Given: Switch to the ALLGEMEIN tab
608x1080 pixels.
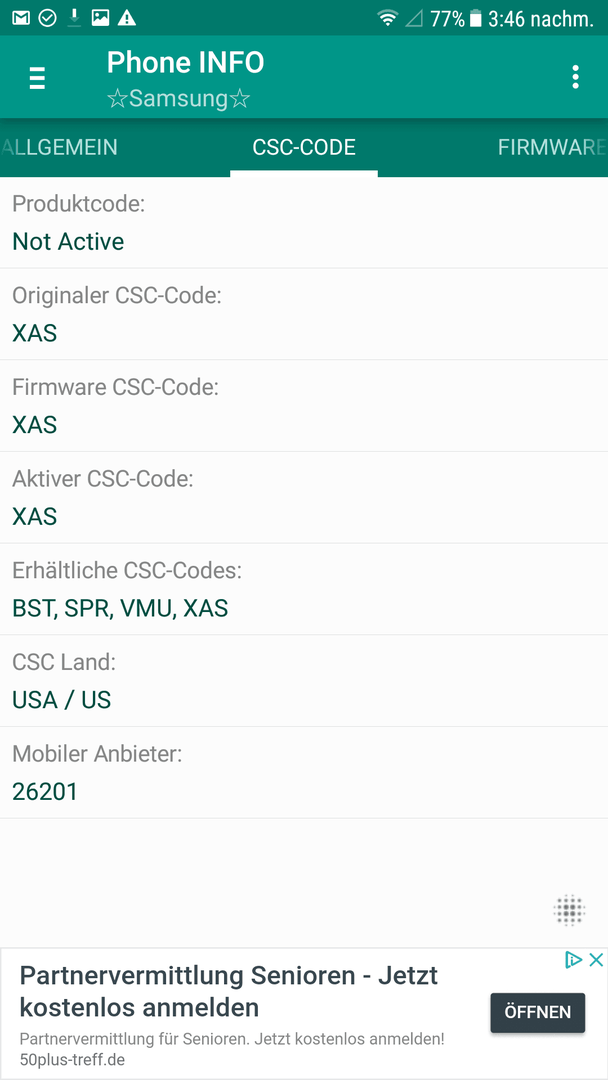Looking at the screenshot, I should (x=59, y=147).
